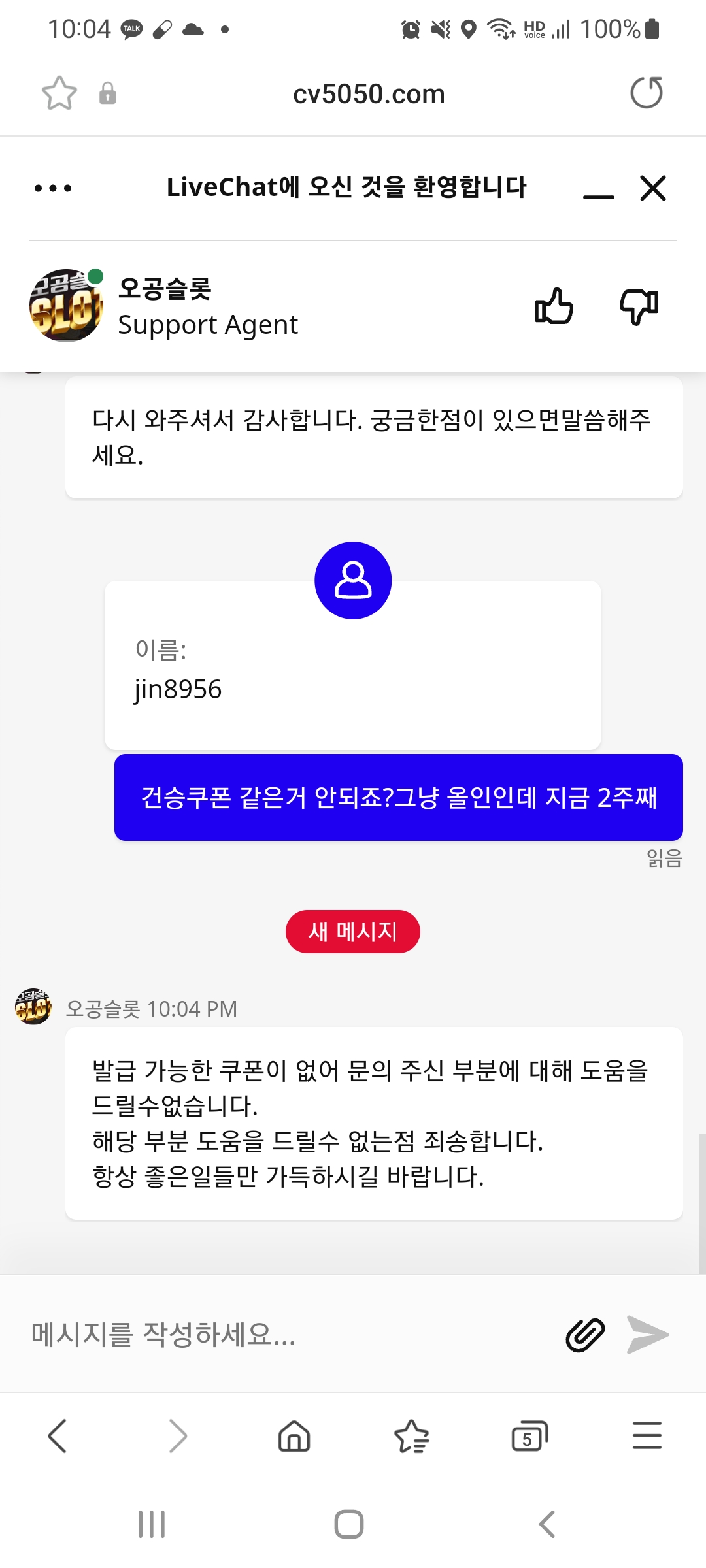The image size is (706, 1568).
Task: Bookmark this page with the star icon
Action: [x=59, y=93]
